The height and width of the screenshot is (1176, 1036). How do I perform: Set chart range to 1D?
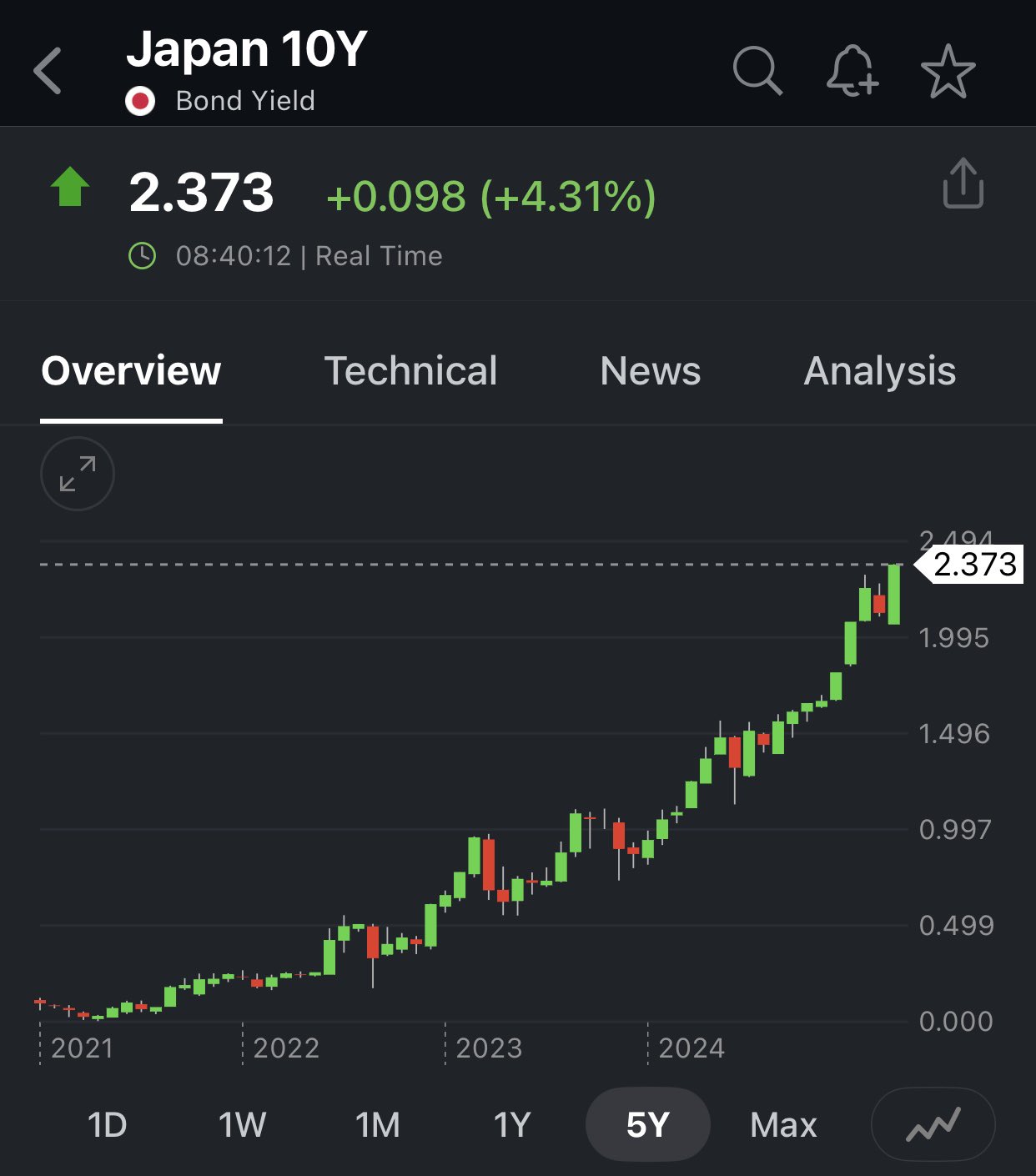[x=107, y=1124]
